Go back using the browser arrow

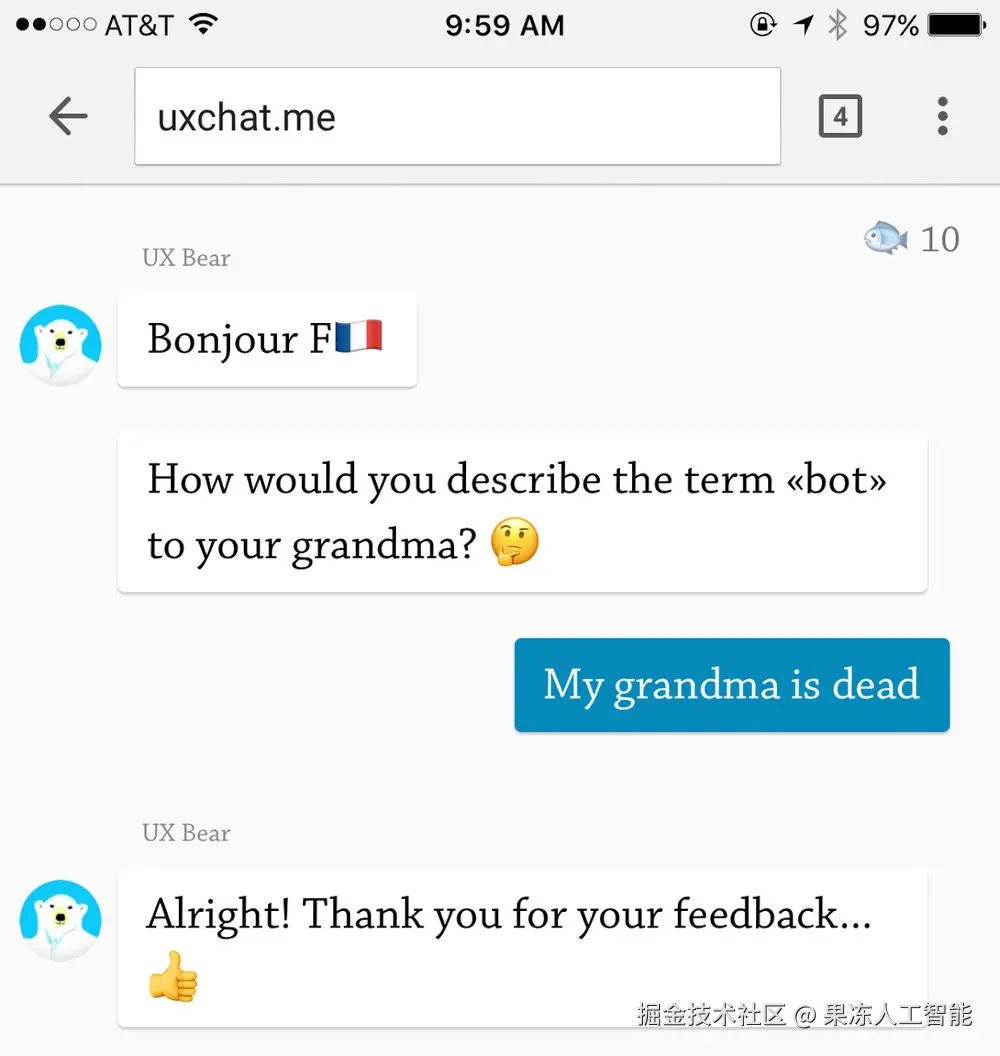(68, 117)
